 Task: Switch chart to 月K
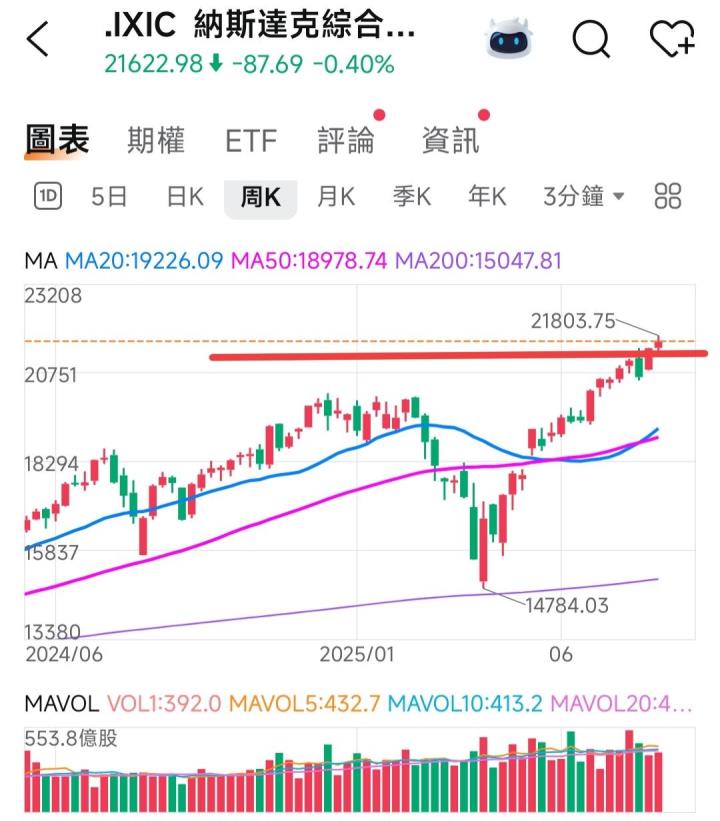tap(335, 197)
